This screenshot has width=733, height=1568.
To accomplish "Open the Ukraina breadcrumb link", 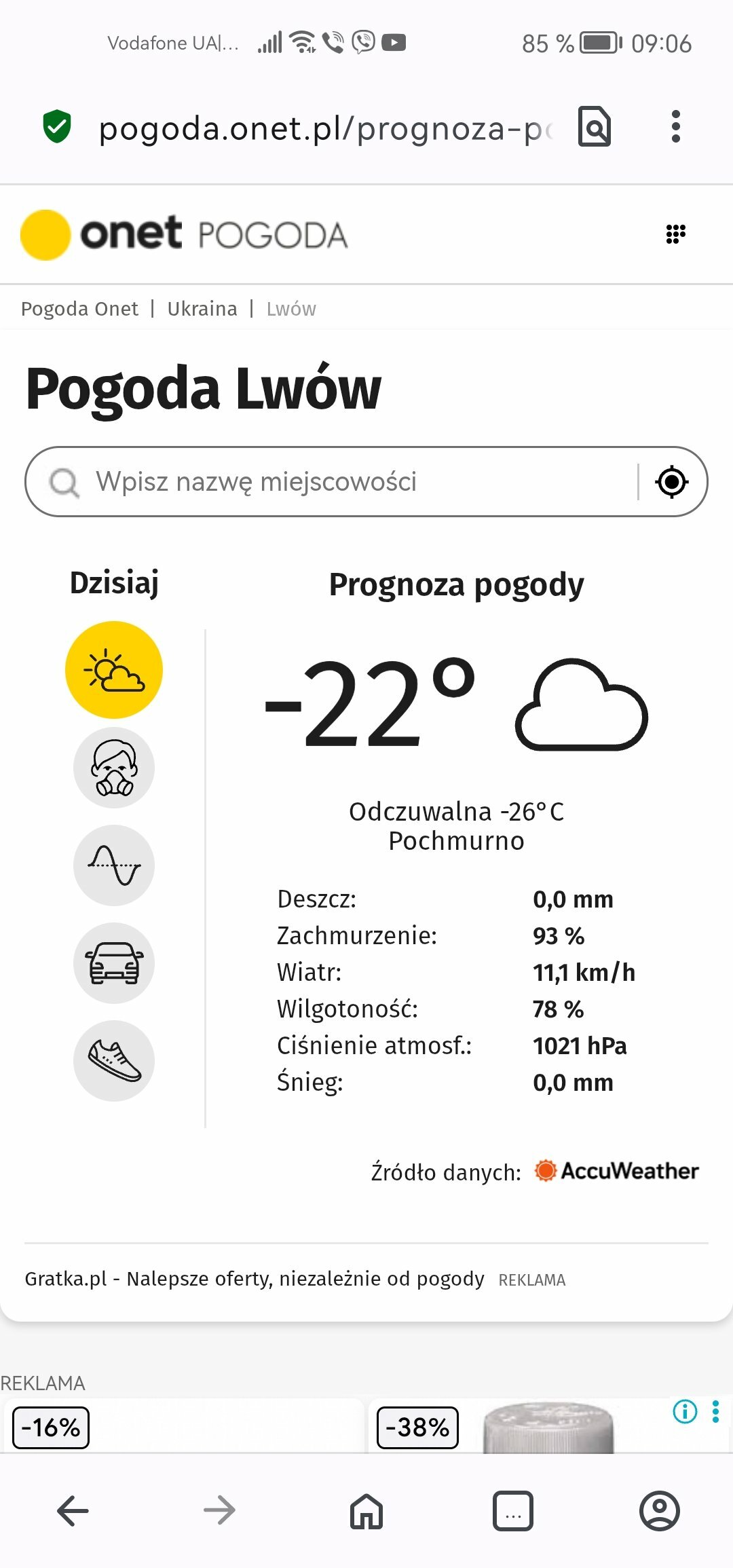I will (x=202, y=309).
